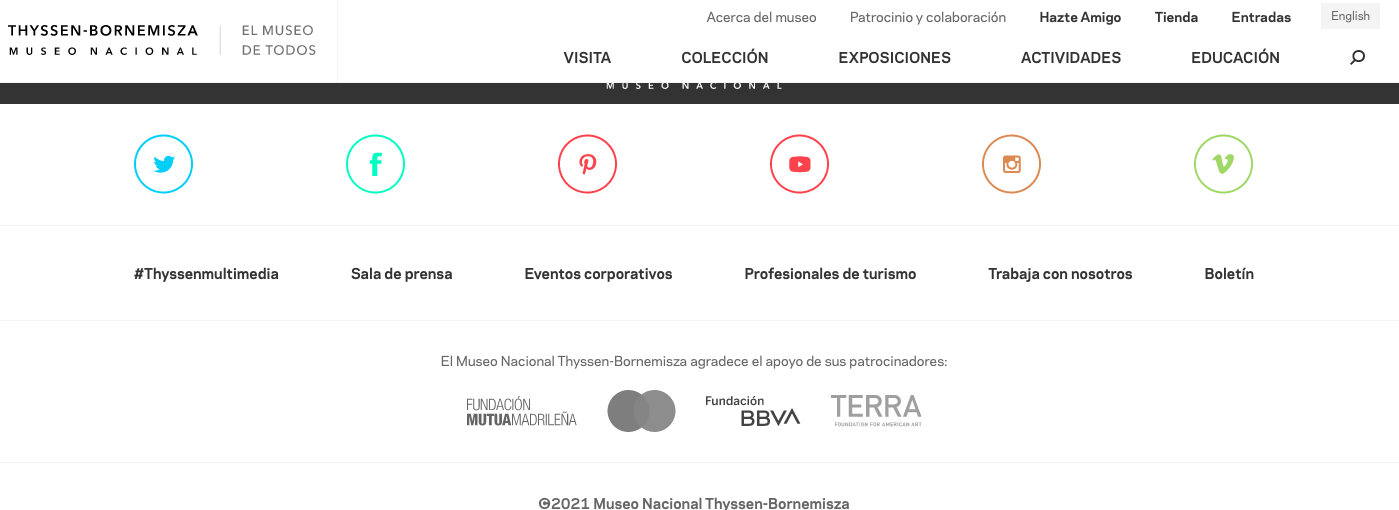Switch language to English
This screenshot has width=1399, height=510.
tap(1350, 16)
